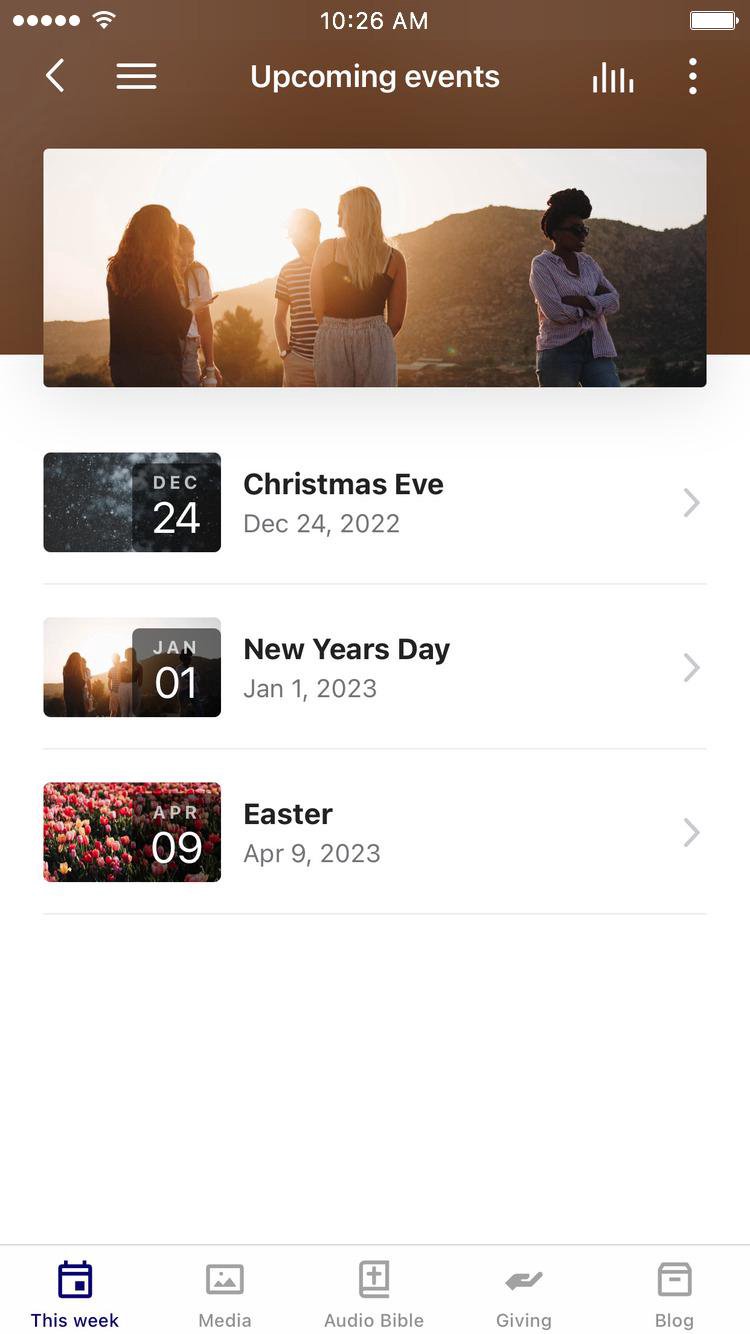Tap the audio bars icon in header
The image size is (750, 1334).
point(612,77)
